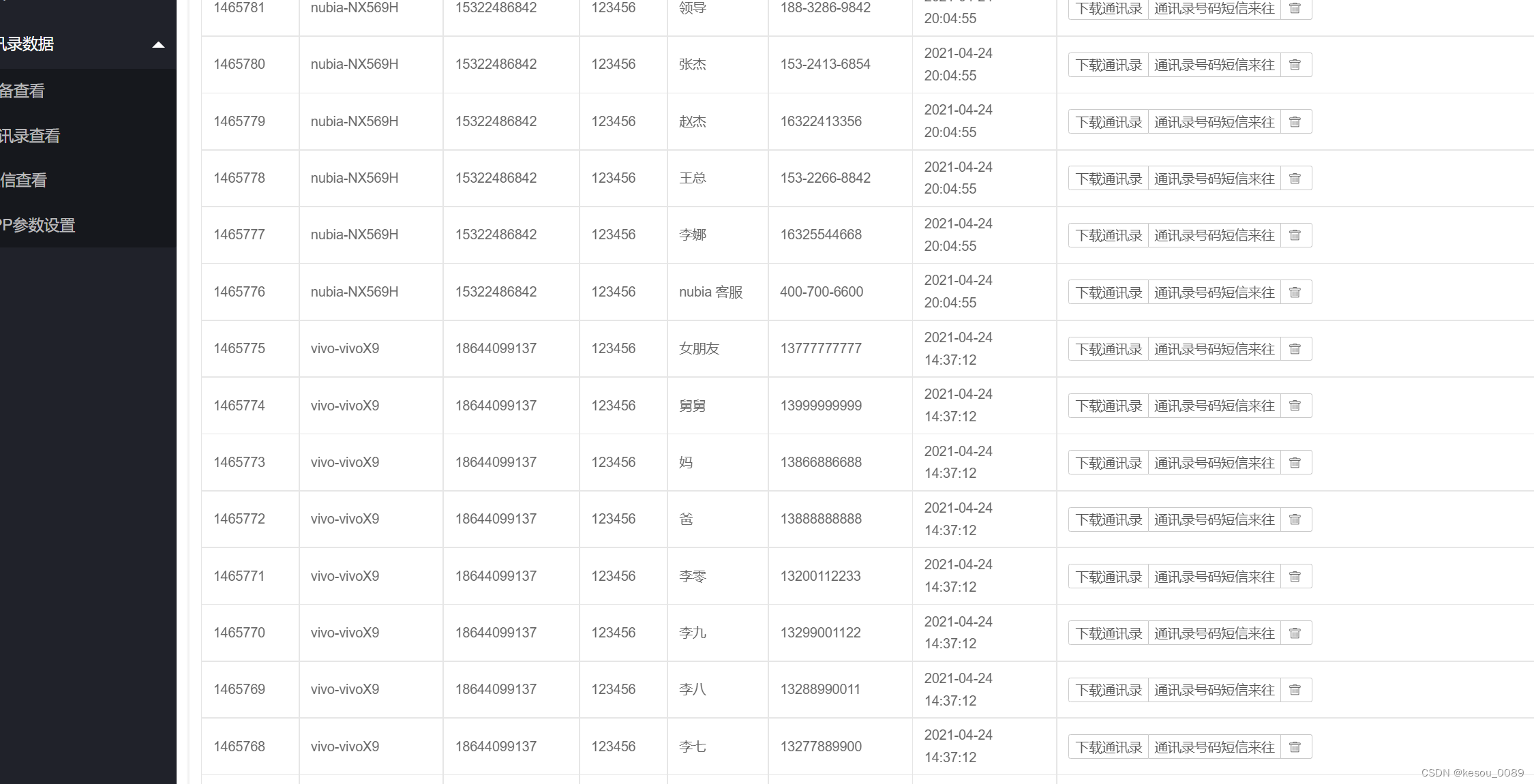Delete row 1465773 via trash icon

tap(1295, 463)
